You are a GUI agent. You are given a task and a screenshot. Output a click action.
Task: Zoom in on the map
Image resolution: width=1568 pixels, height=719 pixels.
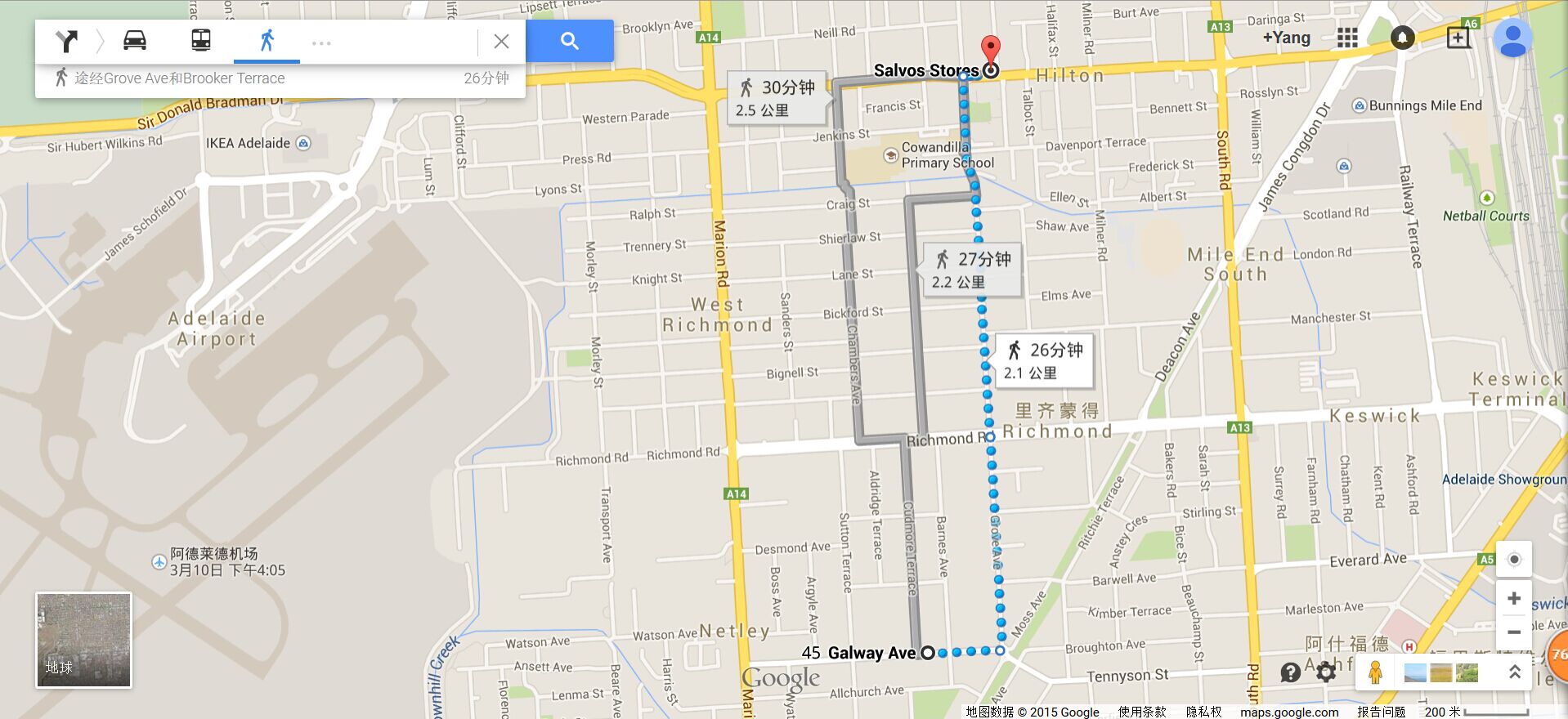(x=1514, y=599)
